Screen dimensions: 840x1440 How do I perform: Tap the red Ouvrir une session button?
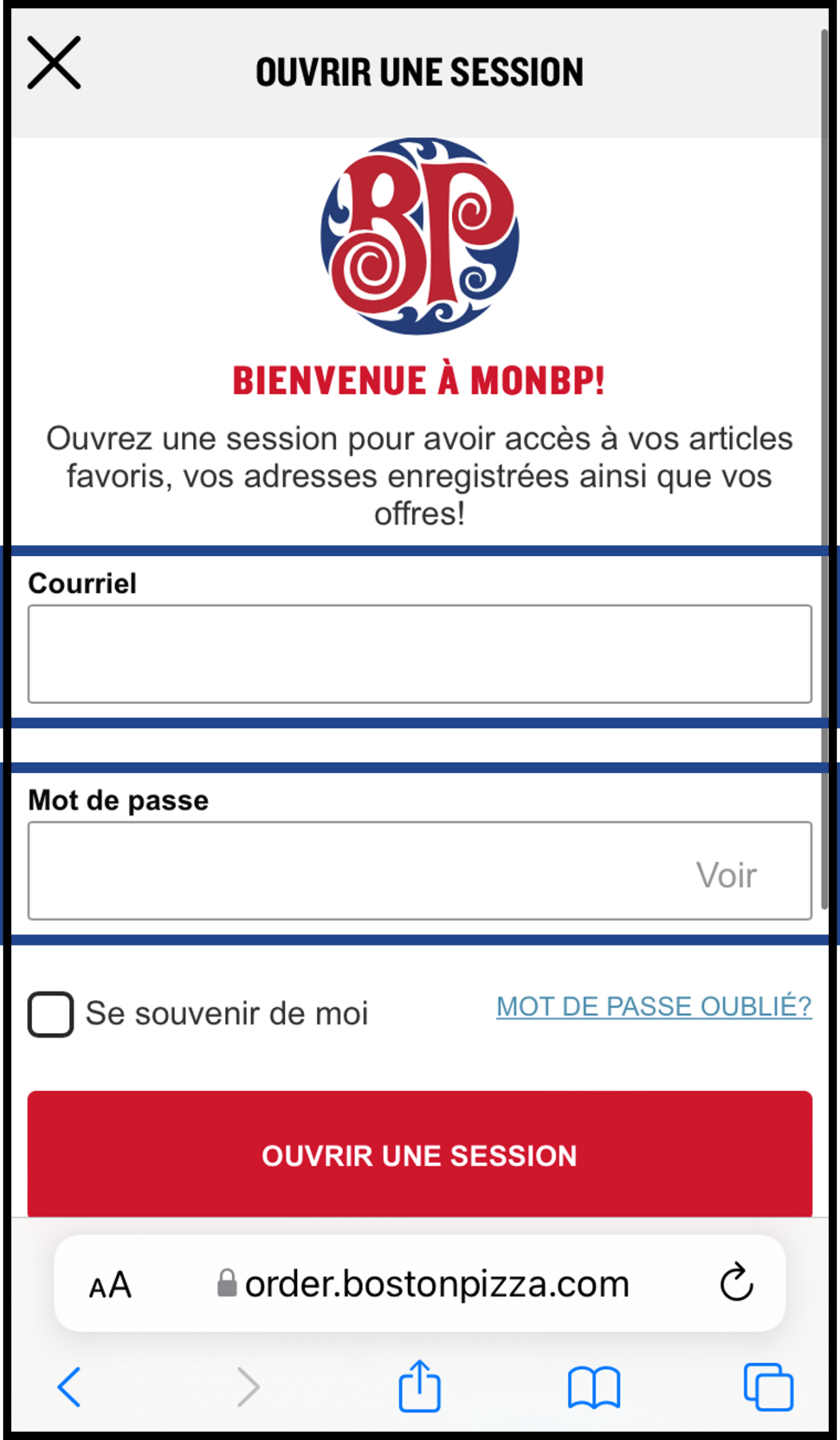pos(420,1154)
